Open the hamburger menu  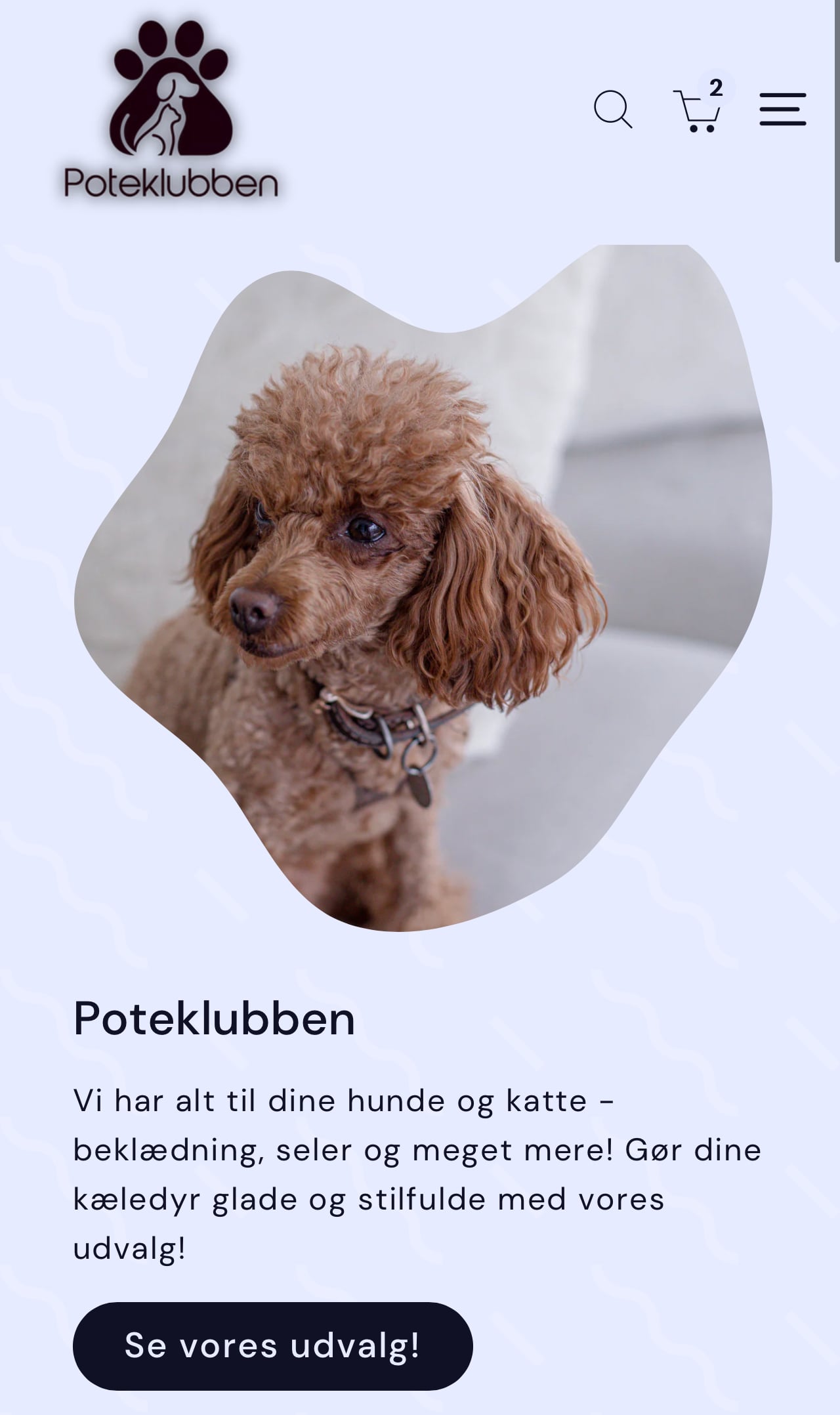[x=782, y=109]
